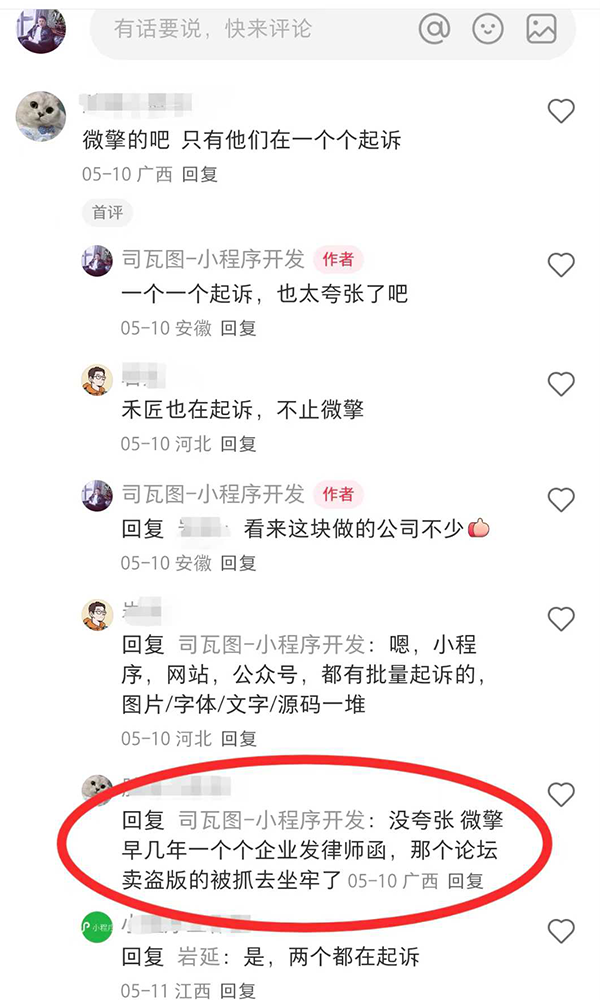Open the author profile 司瓦图-小程序开发
Image resolution: width=600 pixels, height=1000 pixels.
[212, 260]
